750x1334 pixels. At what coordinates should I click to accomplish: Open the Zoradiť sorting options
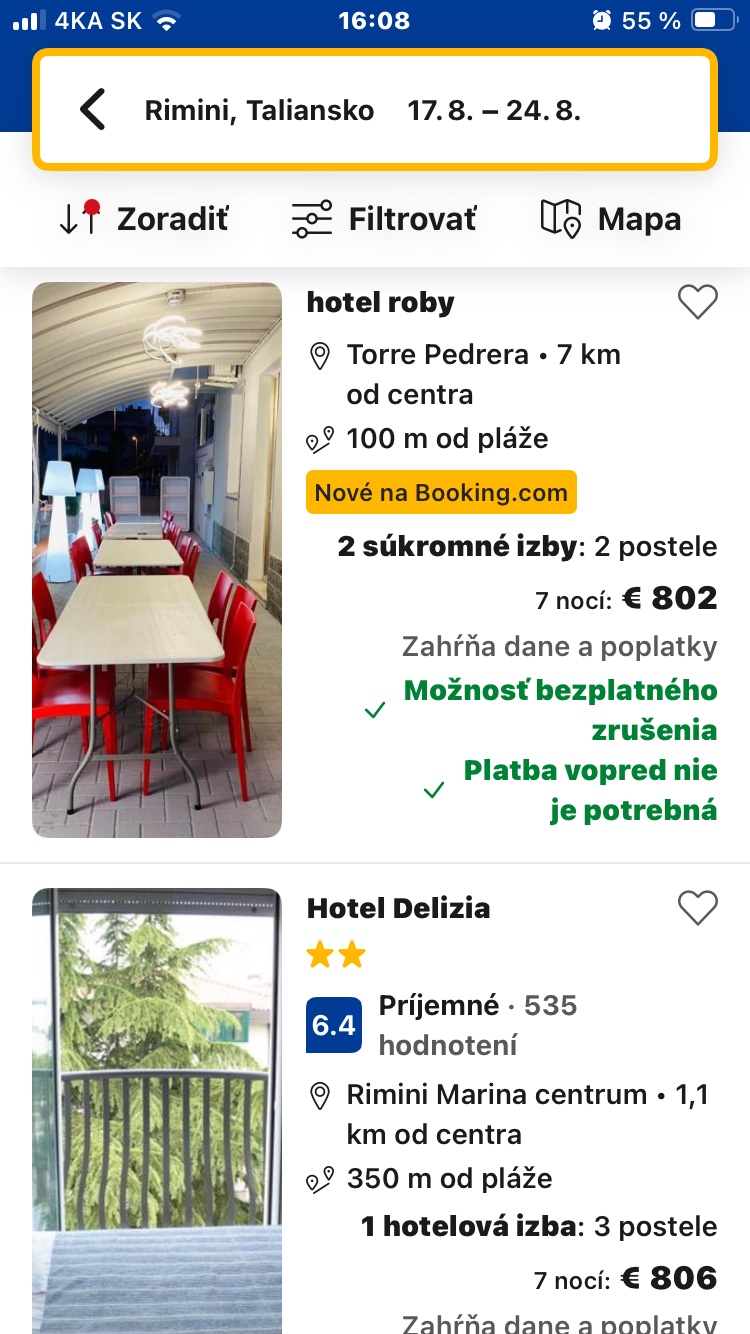[144, 219]
